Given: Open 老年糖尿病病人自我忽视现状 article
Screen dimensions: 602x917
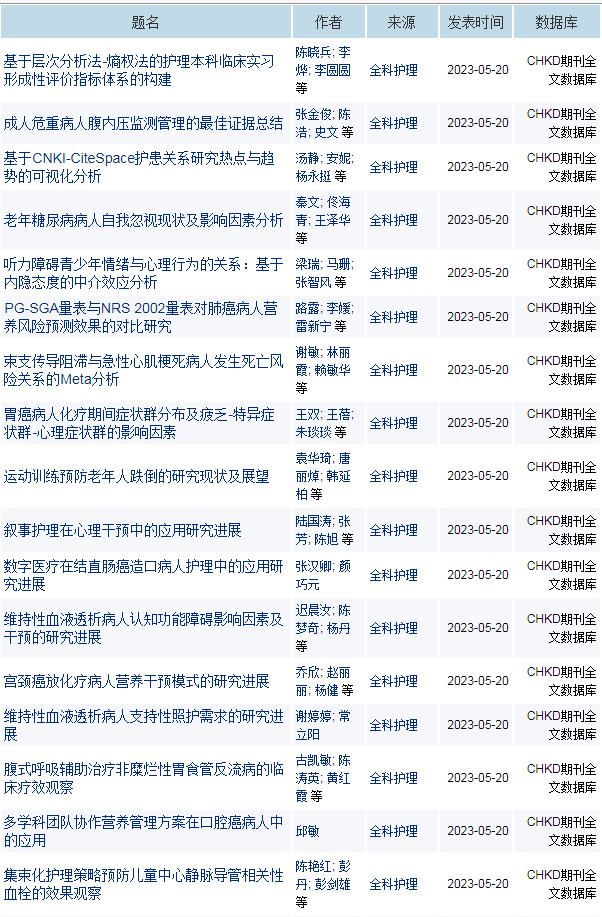Looking at the screenshot, I should [143, 220].
